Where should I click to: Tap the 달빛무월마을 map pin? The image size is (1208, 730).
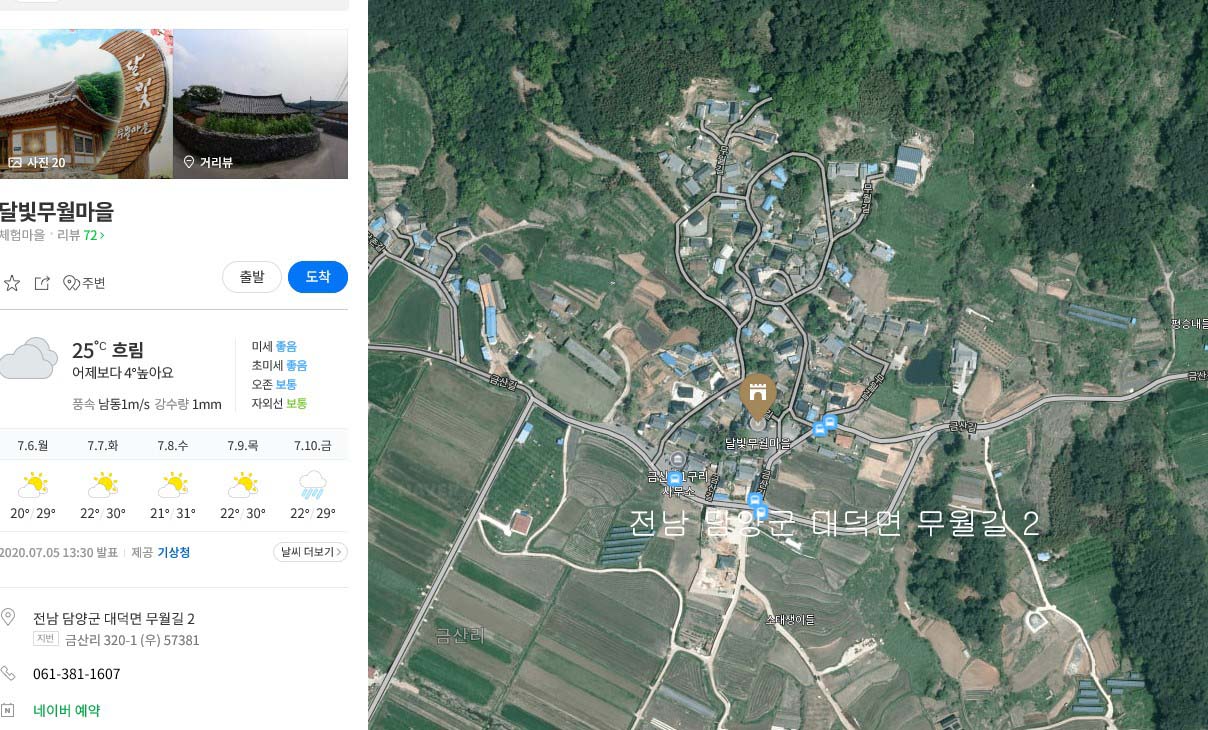758,395
